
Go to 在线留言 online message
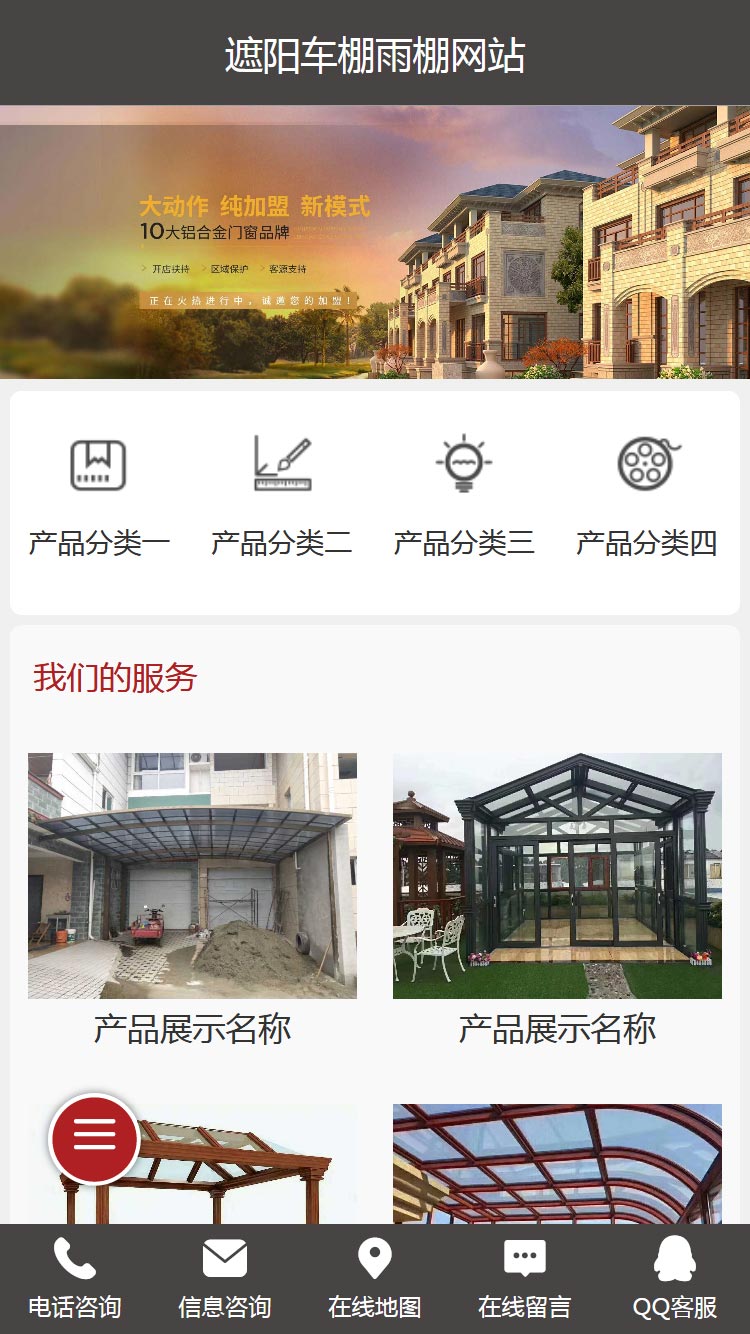click(x=525, y=1279)
